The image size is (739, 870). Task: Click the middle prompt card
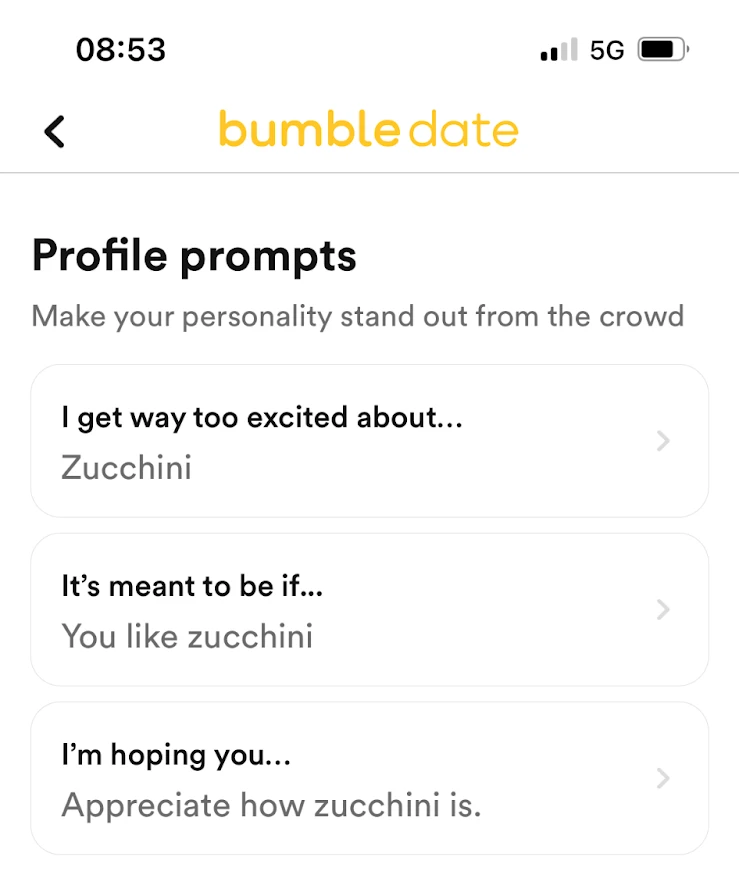point(369,610)
